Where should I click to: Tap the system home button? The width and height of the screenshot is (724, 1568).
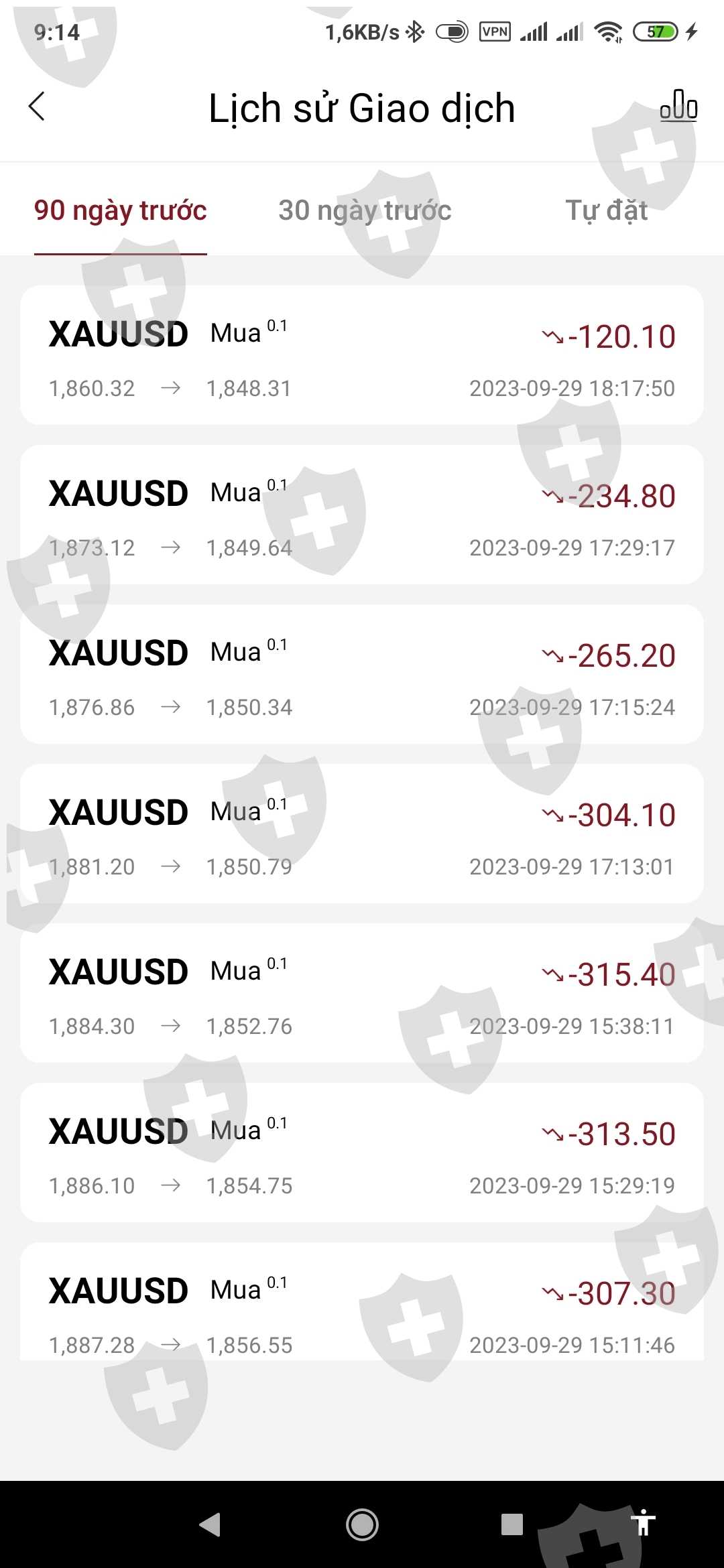click(x=362, y=1524)
